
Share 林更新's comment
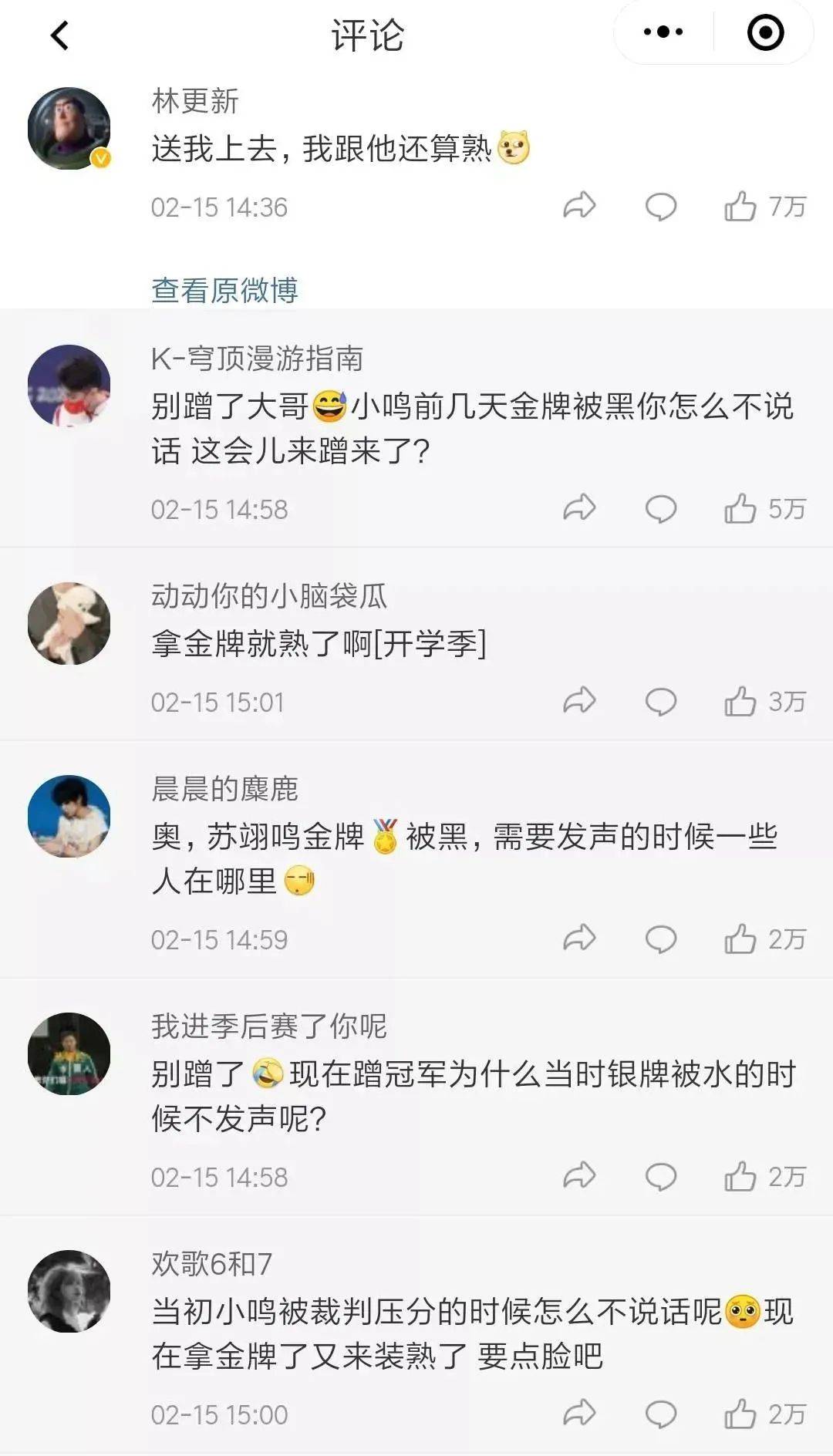tap(579, 206)
